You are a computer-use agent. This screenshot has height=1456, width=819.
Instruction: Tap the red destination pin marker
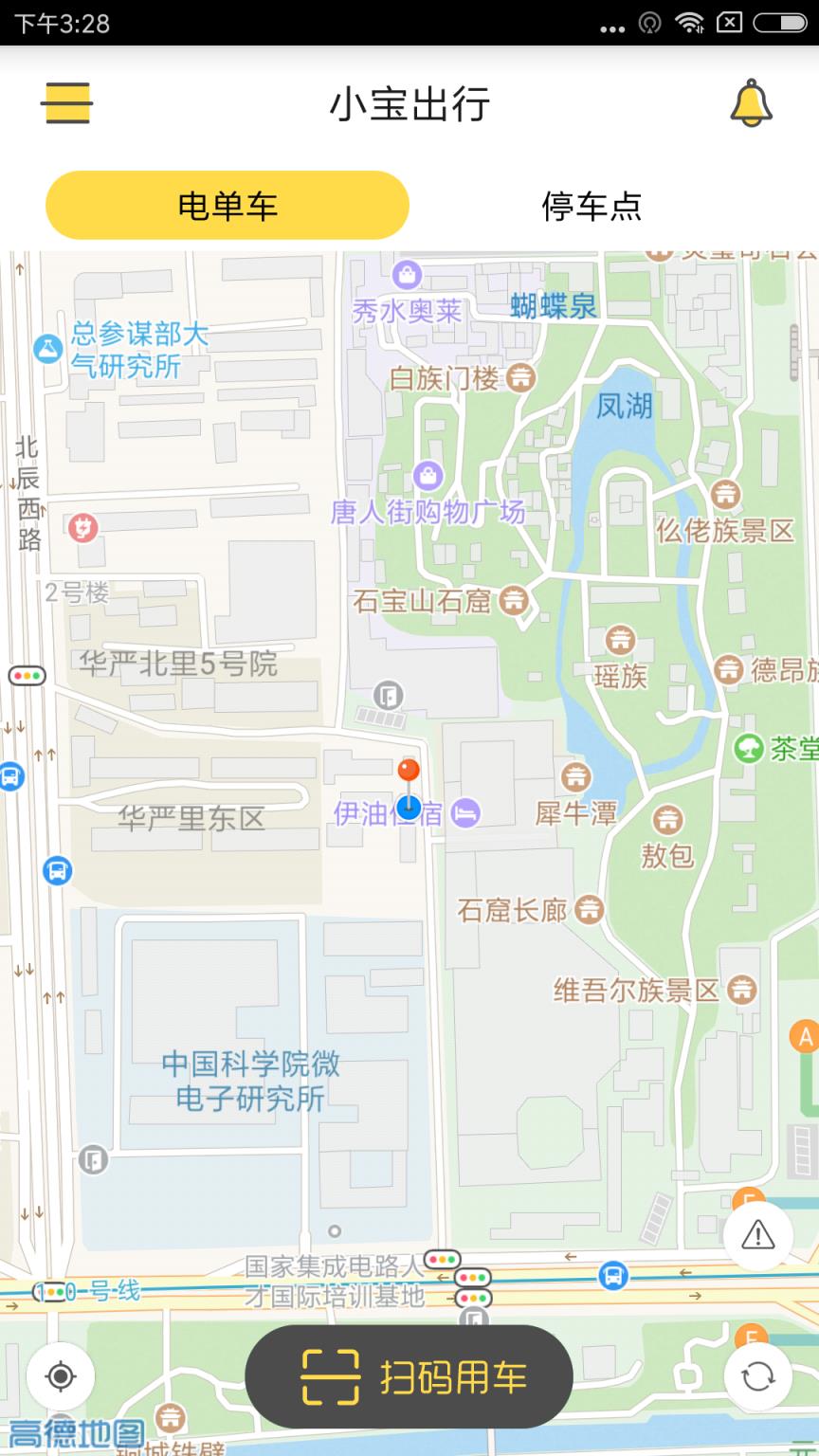tap(408, 770)
